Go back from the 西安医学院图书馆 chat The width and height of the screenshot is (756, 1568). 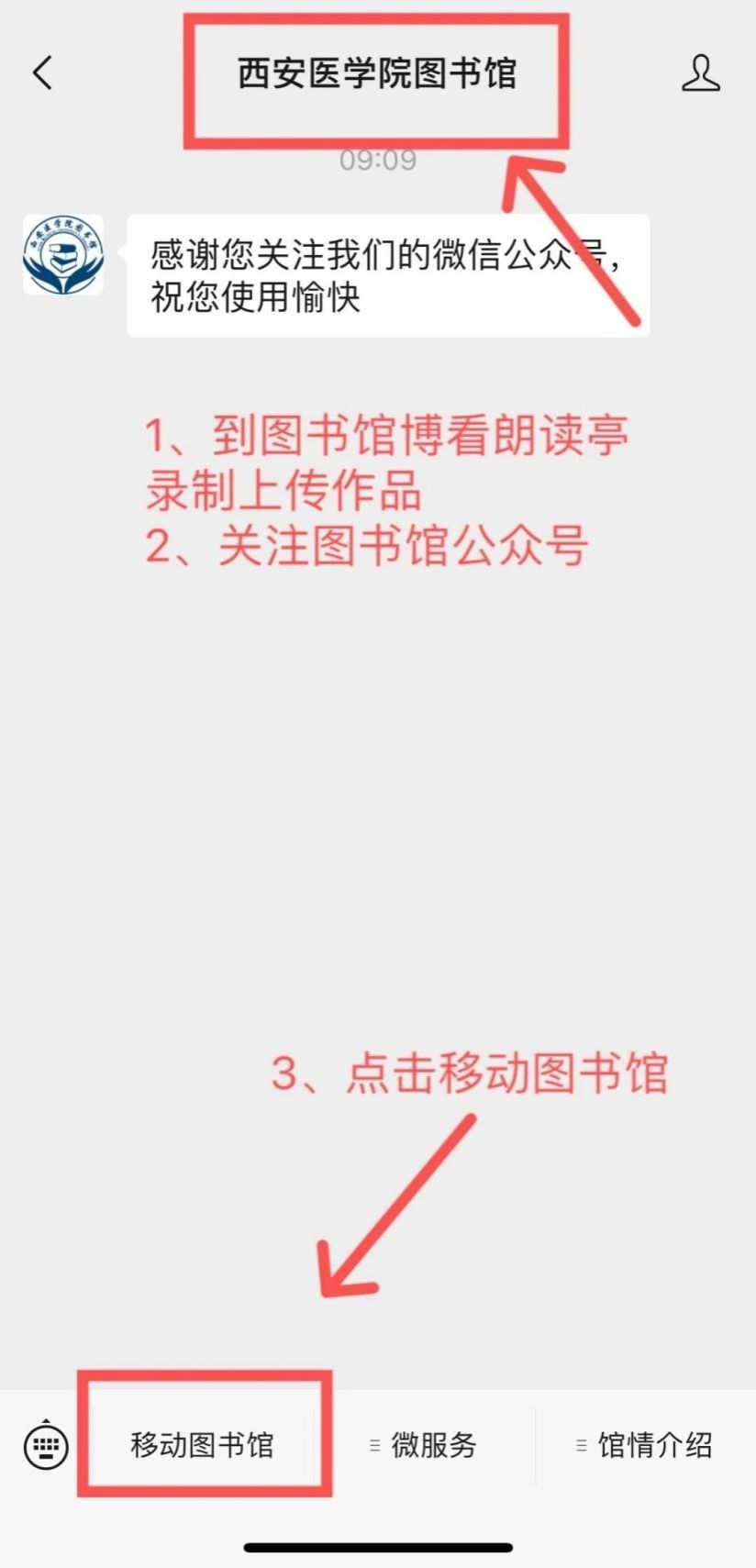pos(42,72)
